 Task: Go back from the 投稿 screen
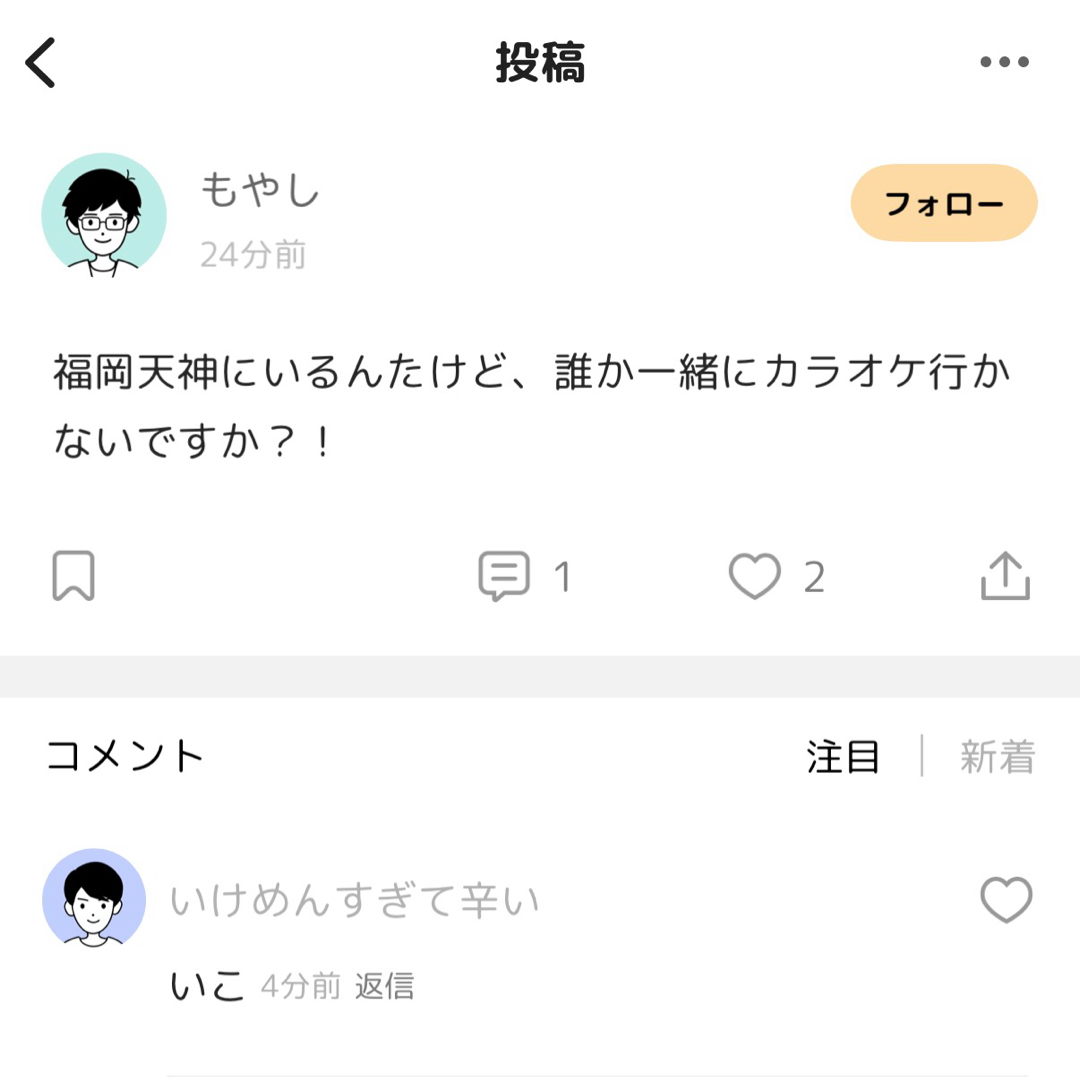pos(41,62)
